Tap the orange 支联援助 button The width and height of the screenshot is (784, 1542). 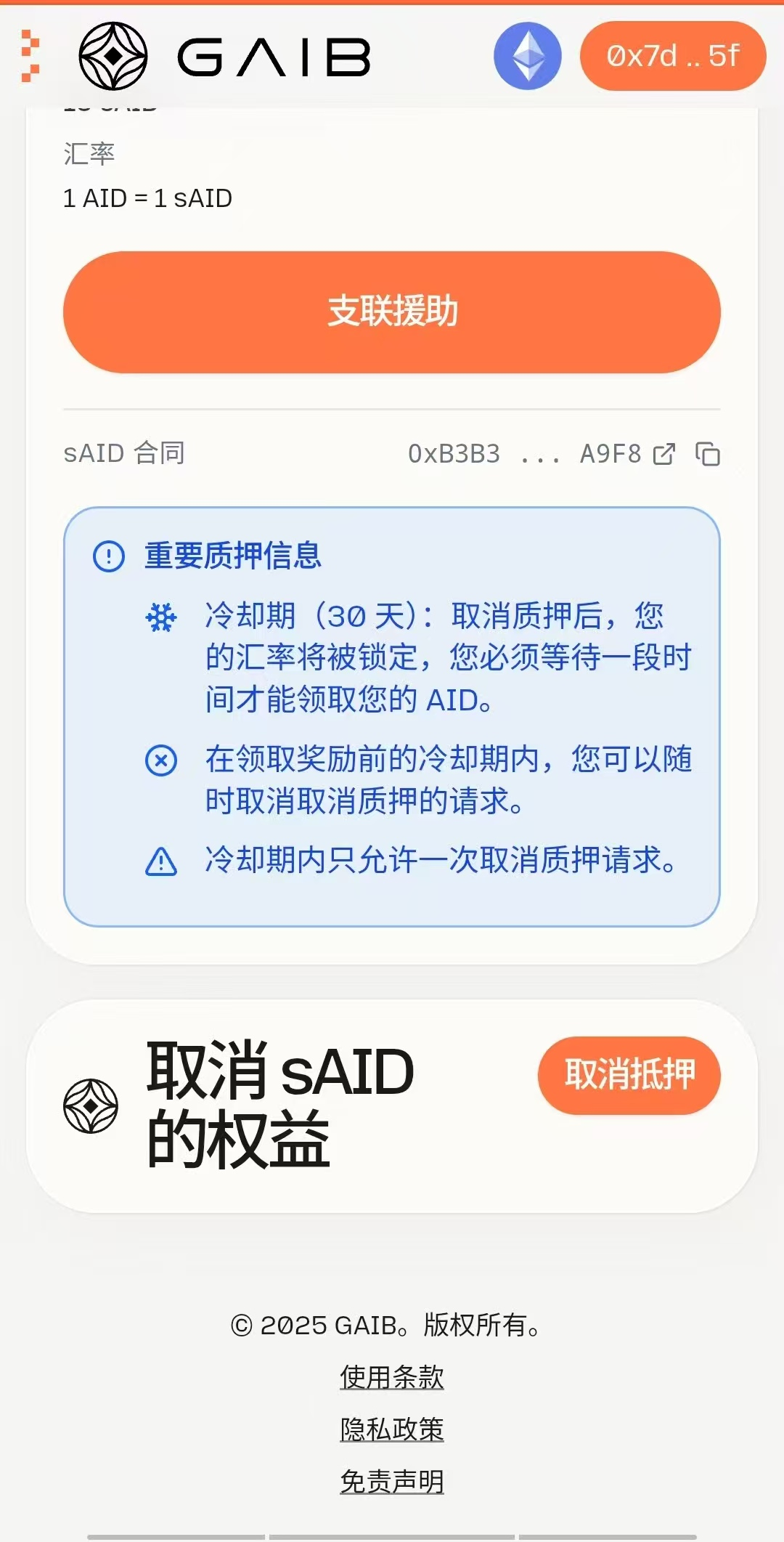coord(392,312)
